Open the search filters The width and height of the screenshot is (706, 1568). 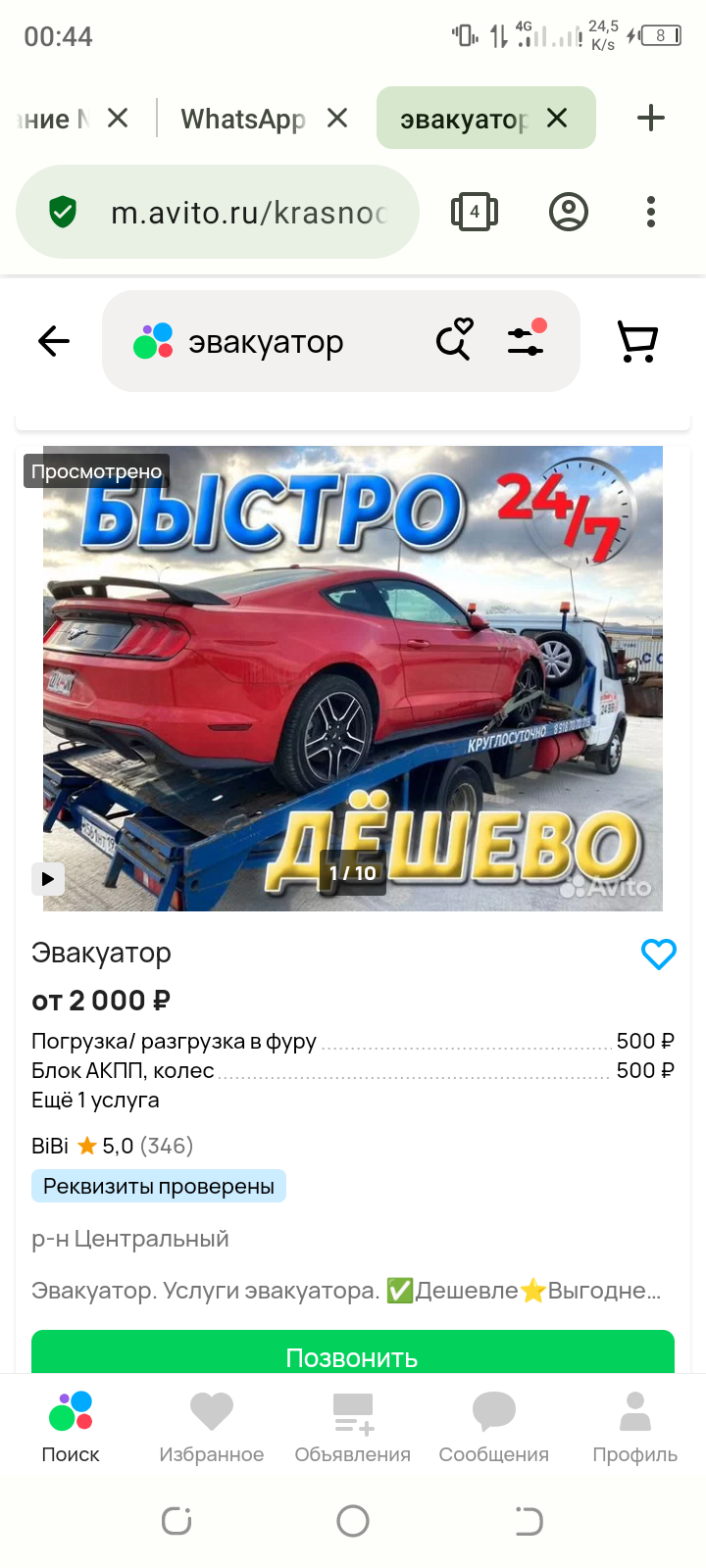(527, 339)
